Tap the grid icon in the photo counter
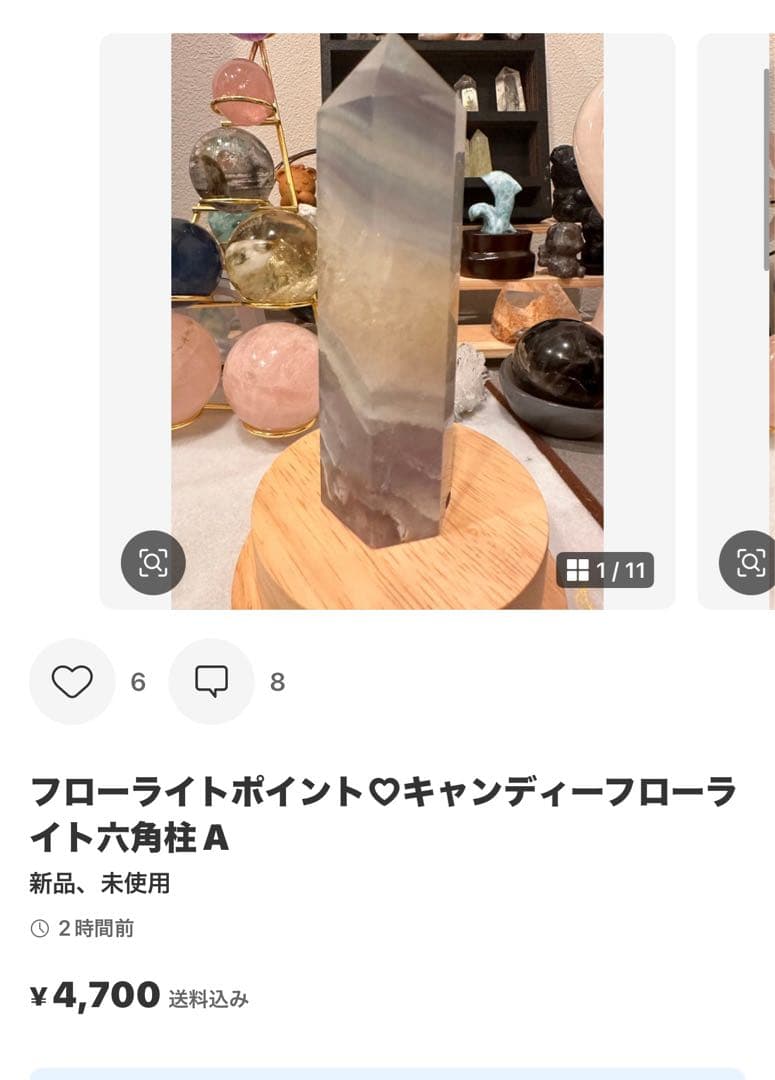The width and height of the screenshot is (775, 1080). click(x=580, y=570)
